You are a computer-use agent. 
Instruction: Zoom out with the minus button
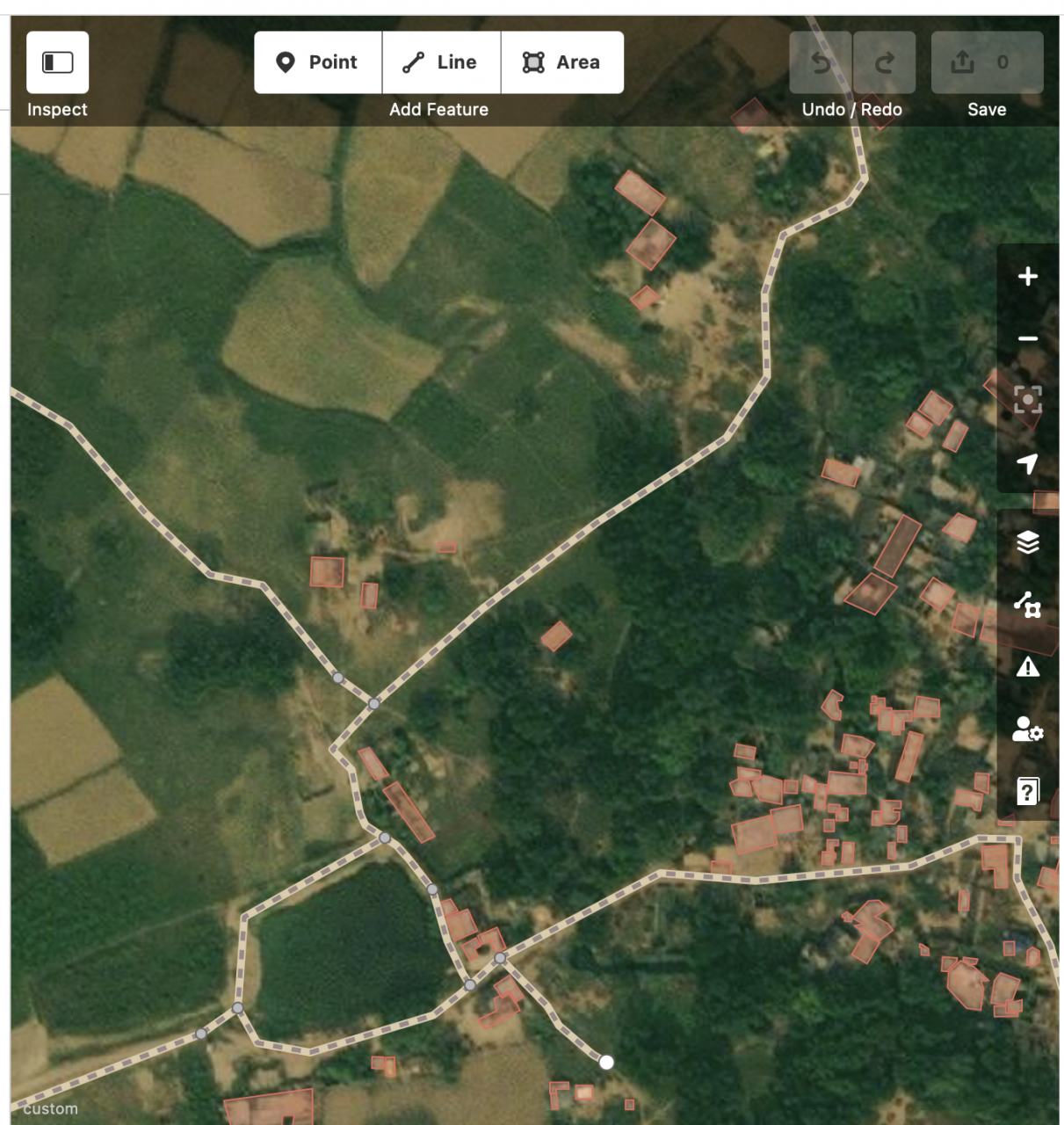coord(1027,338)
